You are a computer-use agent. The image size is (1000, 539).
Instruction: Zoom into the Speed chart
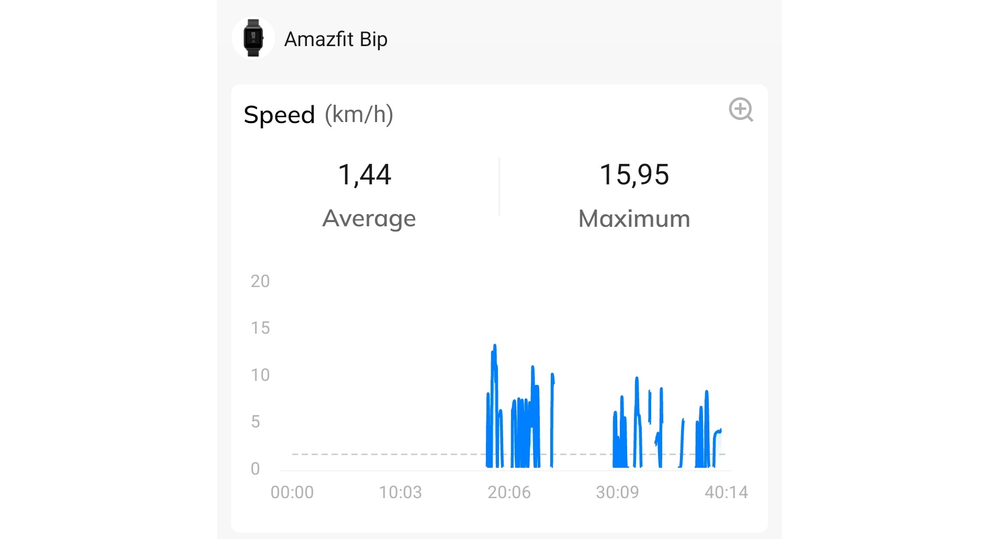point(740,110)
